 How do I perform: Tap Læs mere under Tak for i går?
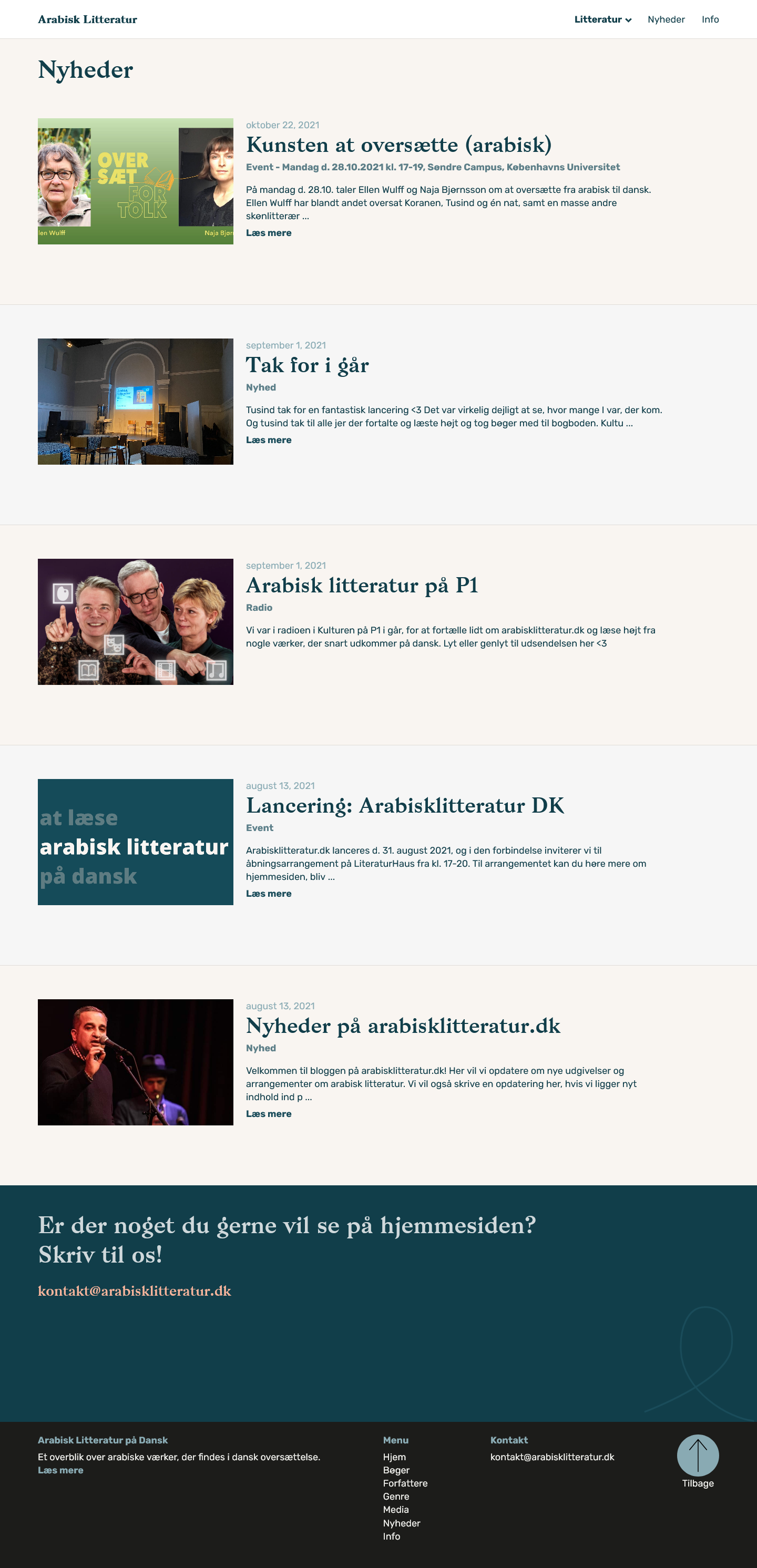[x=268, y=440]
